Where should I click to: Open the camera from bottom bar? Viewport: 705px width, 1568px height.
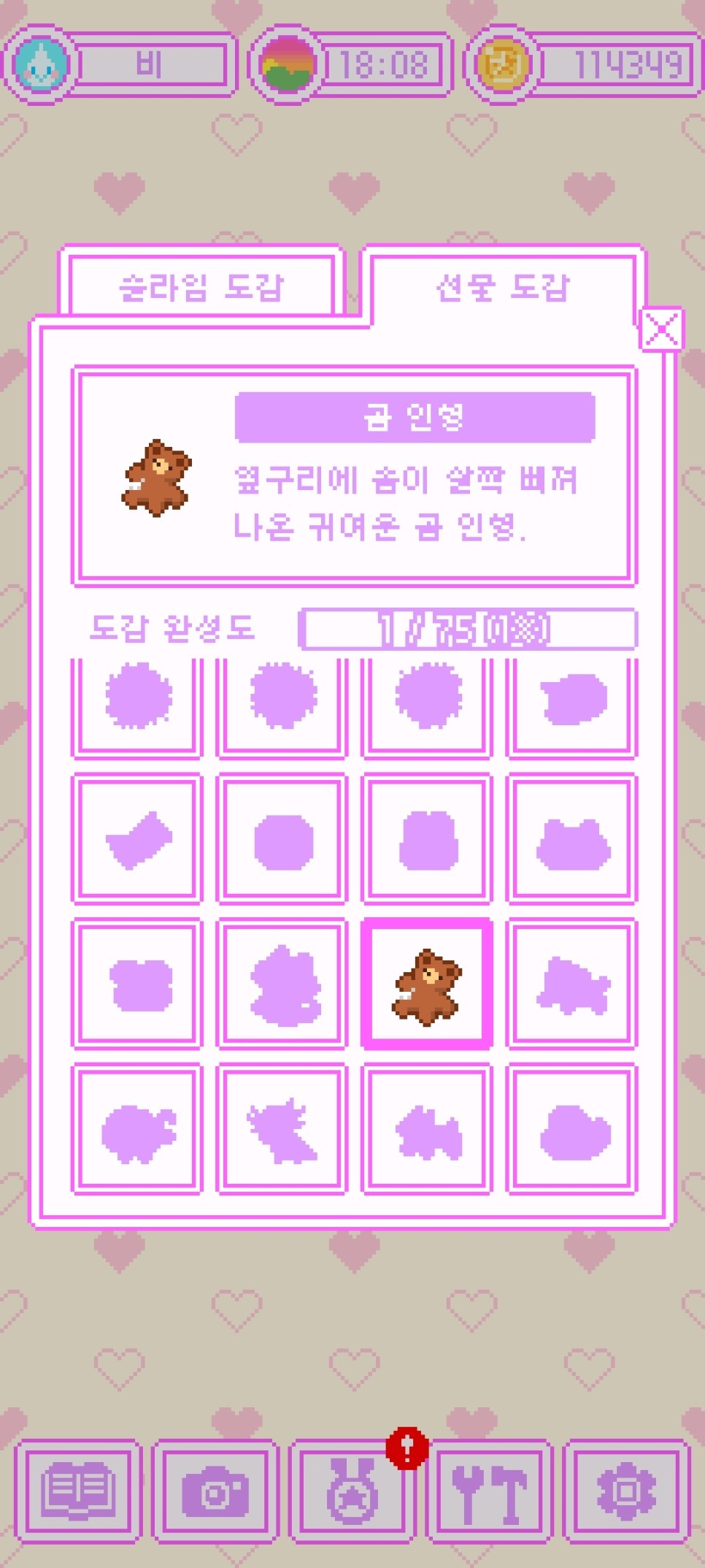pyautogui.click(x=215, y=1491)
